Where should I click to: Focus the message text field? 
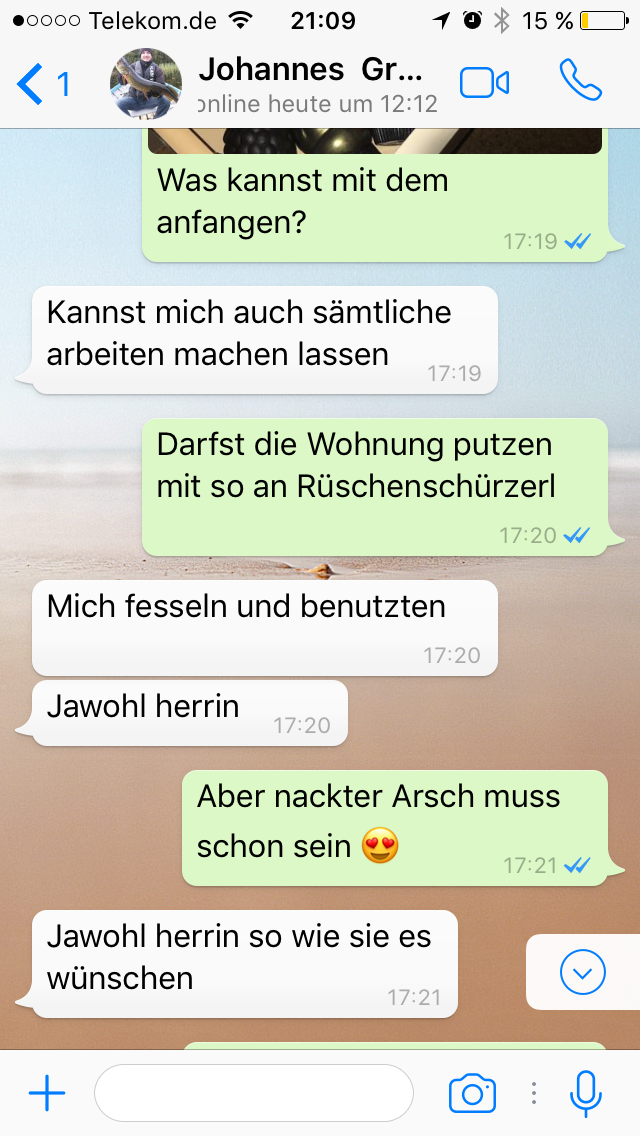pos(253,1093)
